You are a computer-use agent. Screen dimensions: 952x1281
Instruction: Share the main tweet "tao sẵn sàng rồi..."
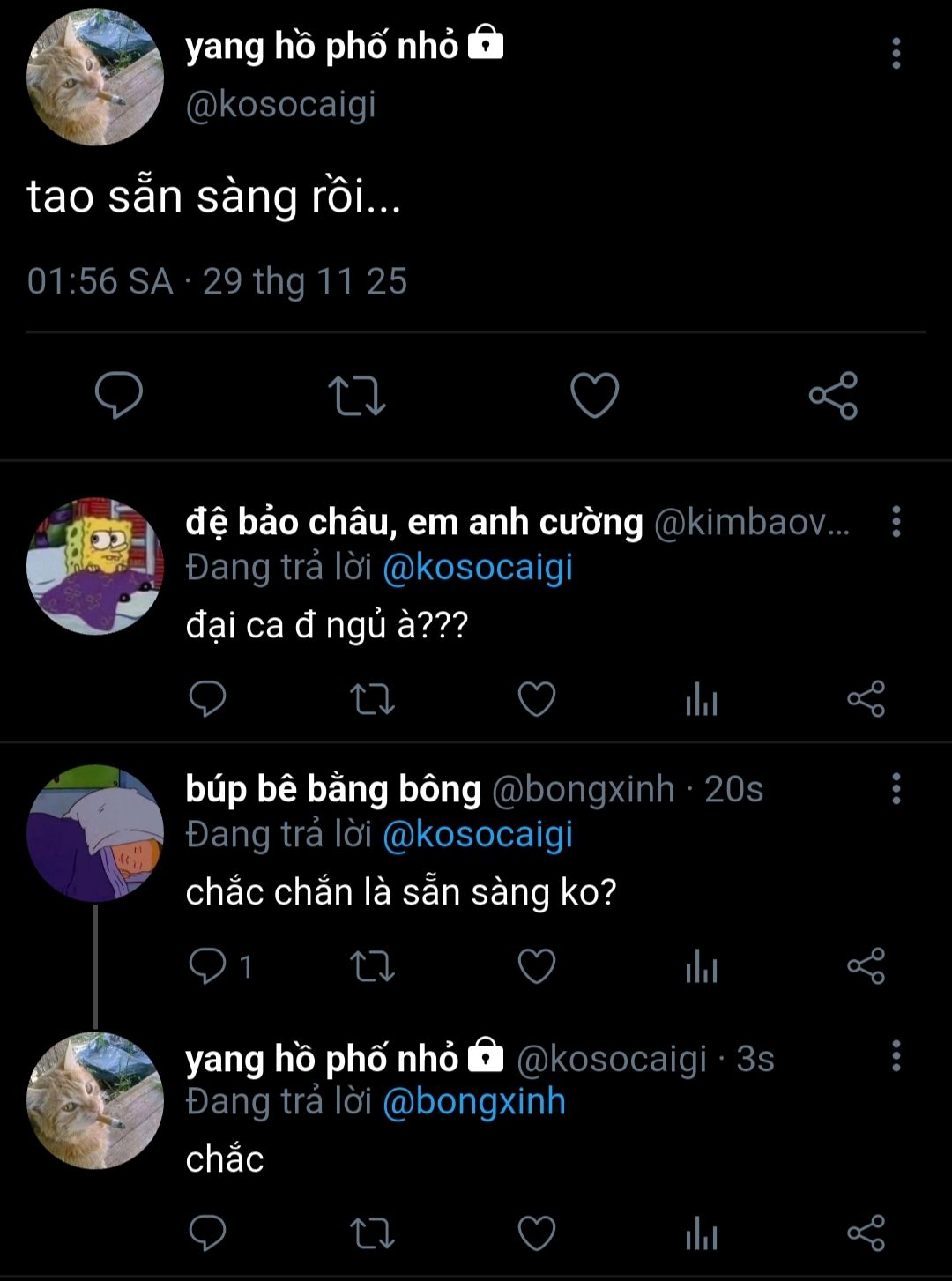point(833,395)
